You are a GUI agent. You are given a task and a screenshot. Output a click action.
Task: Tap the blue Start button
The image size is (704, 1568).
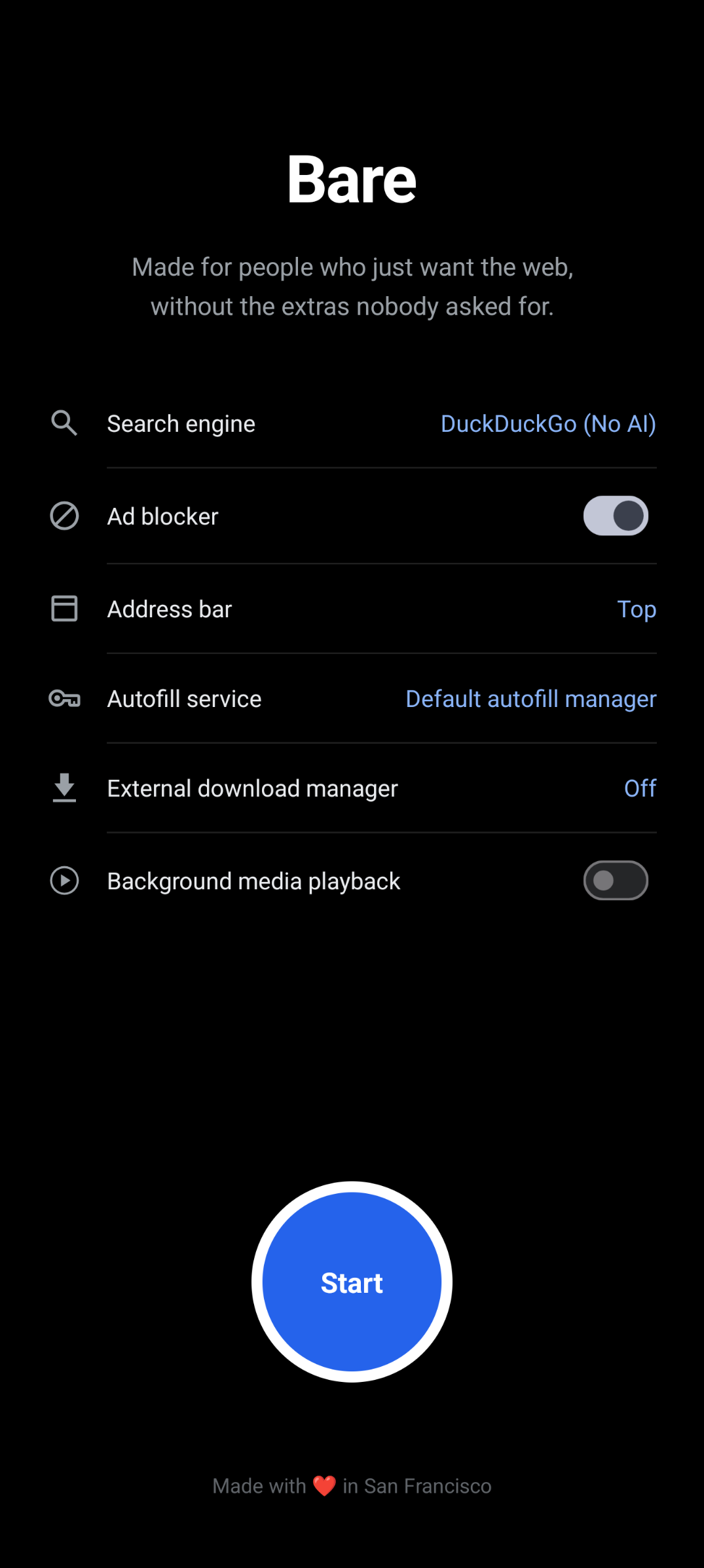coord(352,1282)
